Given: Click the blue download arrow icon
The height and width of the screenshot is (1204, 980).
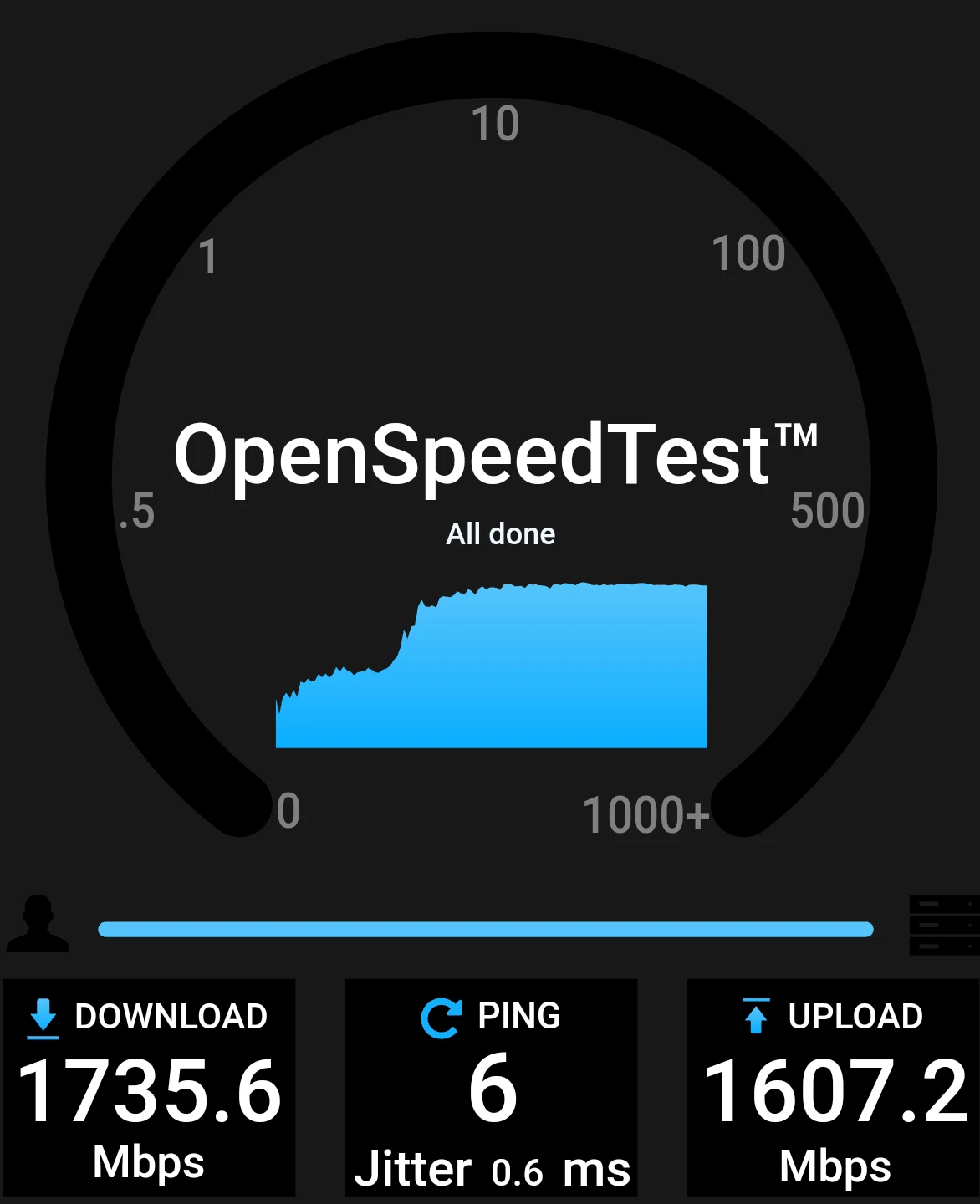Looking at the screenshot, I should (43, 1017).
